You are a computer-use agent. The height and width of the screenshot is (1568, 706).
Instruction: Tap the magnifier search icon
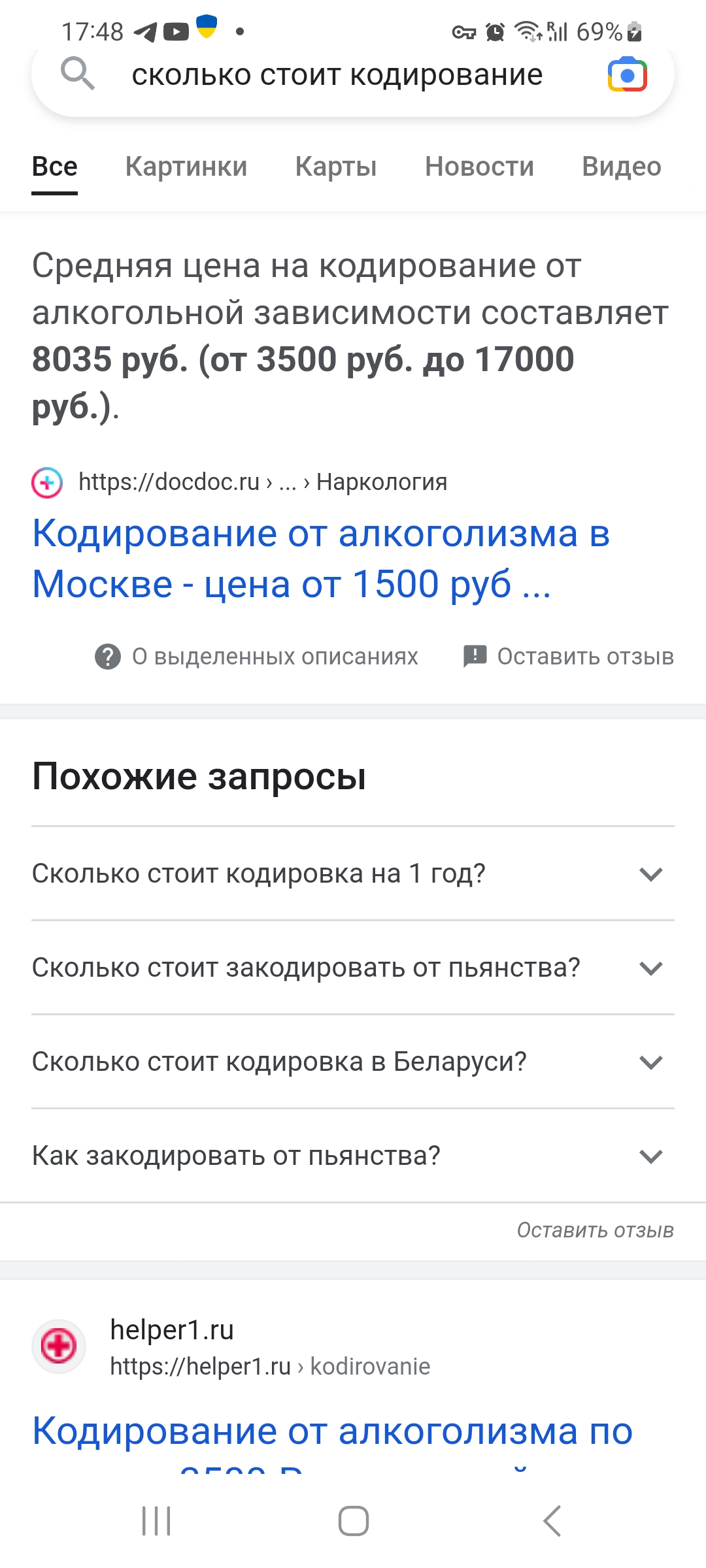click(x=77, y=73)
